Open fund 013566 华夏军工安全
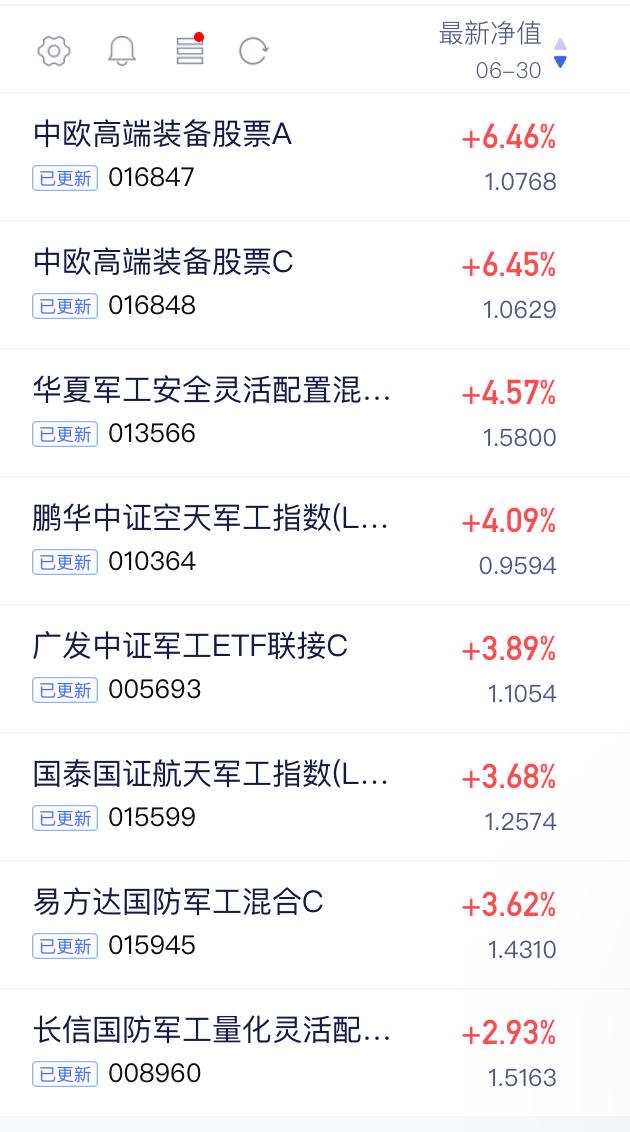This screenshot has width=630, height=1132. click(x=315, y=413)
